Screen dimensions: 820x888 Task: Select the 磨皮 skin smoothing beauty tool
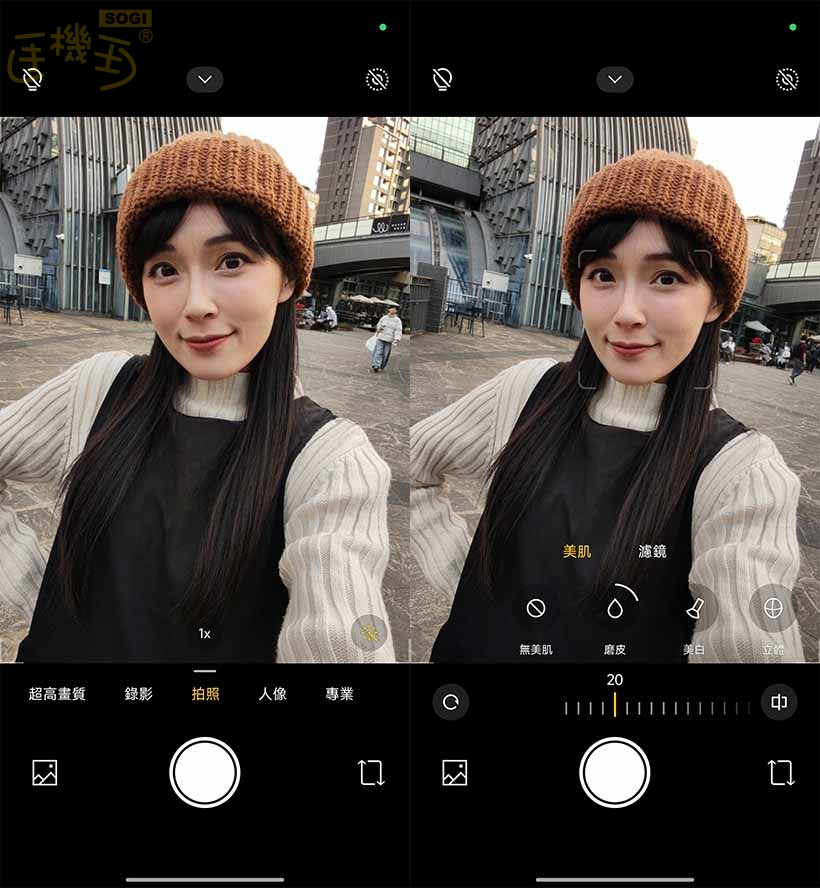coord(615,610)
